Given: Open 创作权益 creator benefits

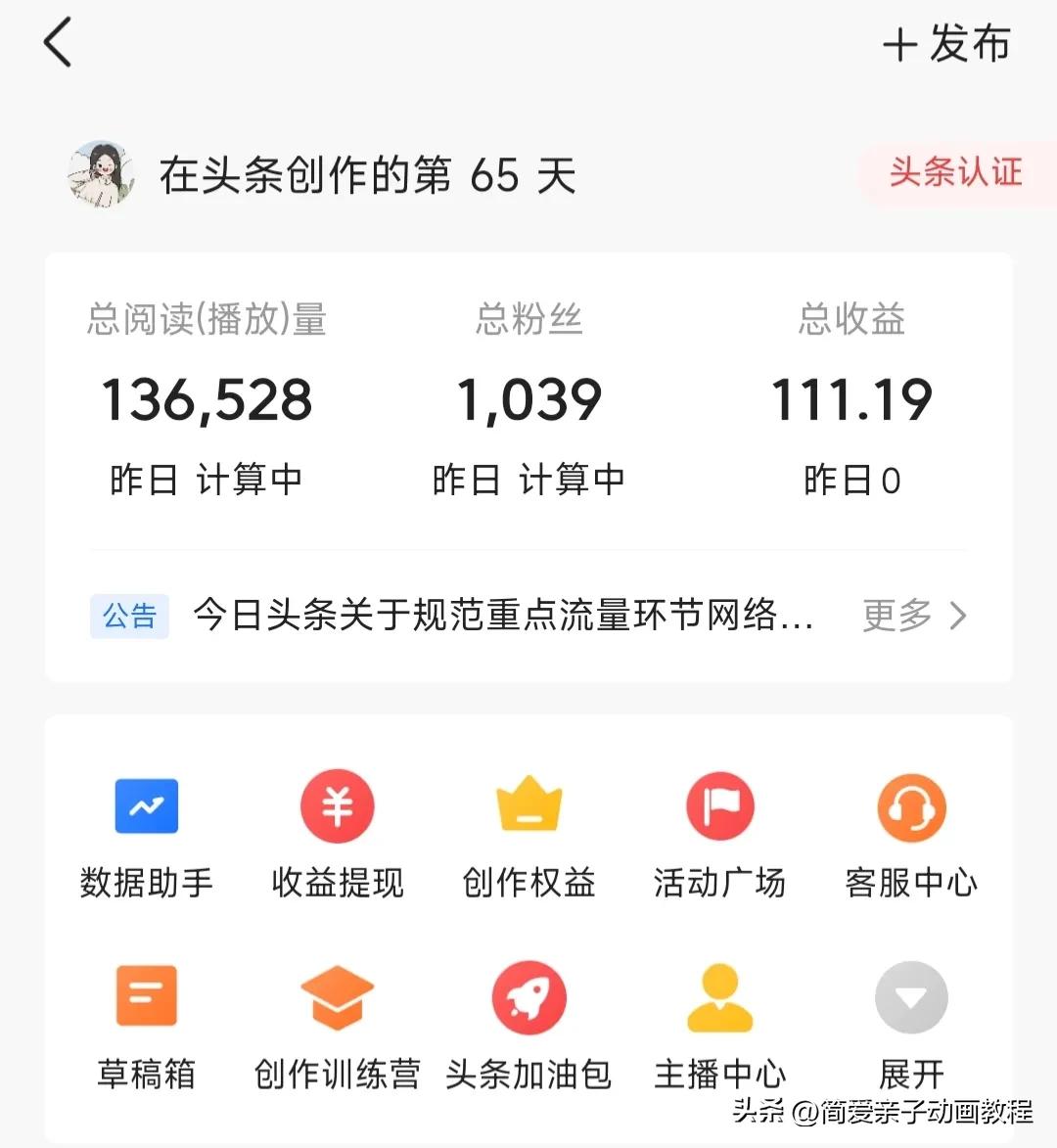Looking at the screenshot, I should point(528,837).
